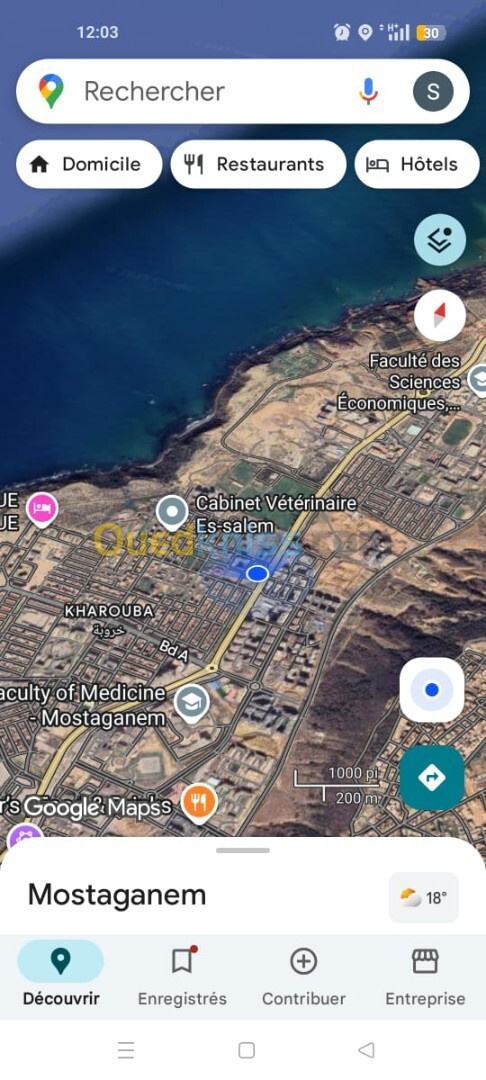Expand the Mostaganem sheet handle
This screenshot has height=1080, width=486.
tap(243, 850)
